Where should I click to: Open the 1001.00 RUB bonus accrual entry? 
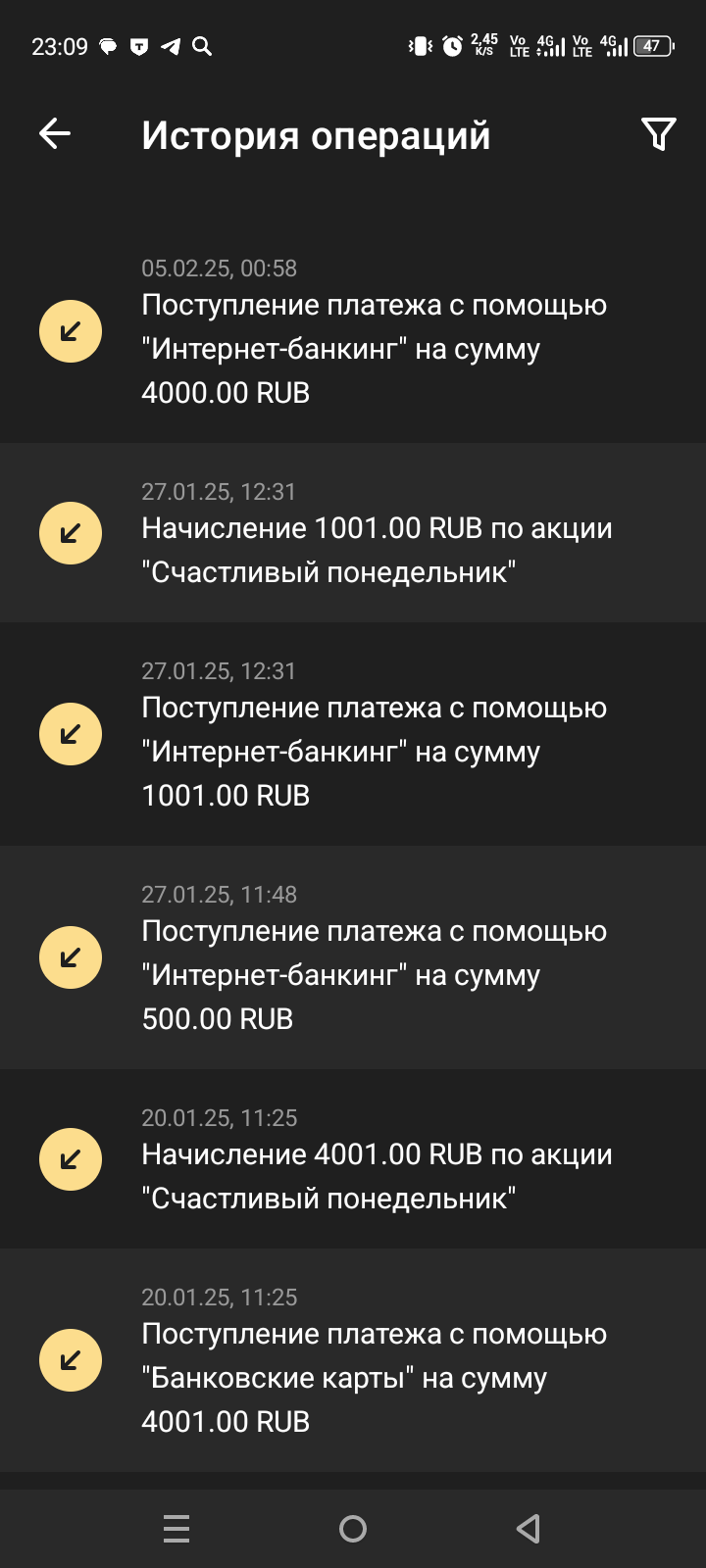click(x=373, y=534)
